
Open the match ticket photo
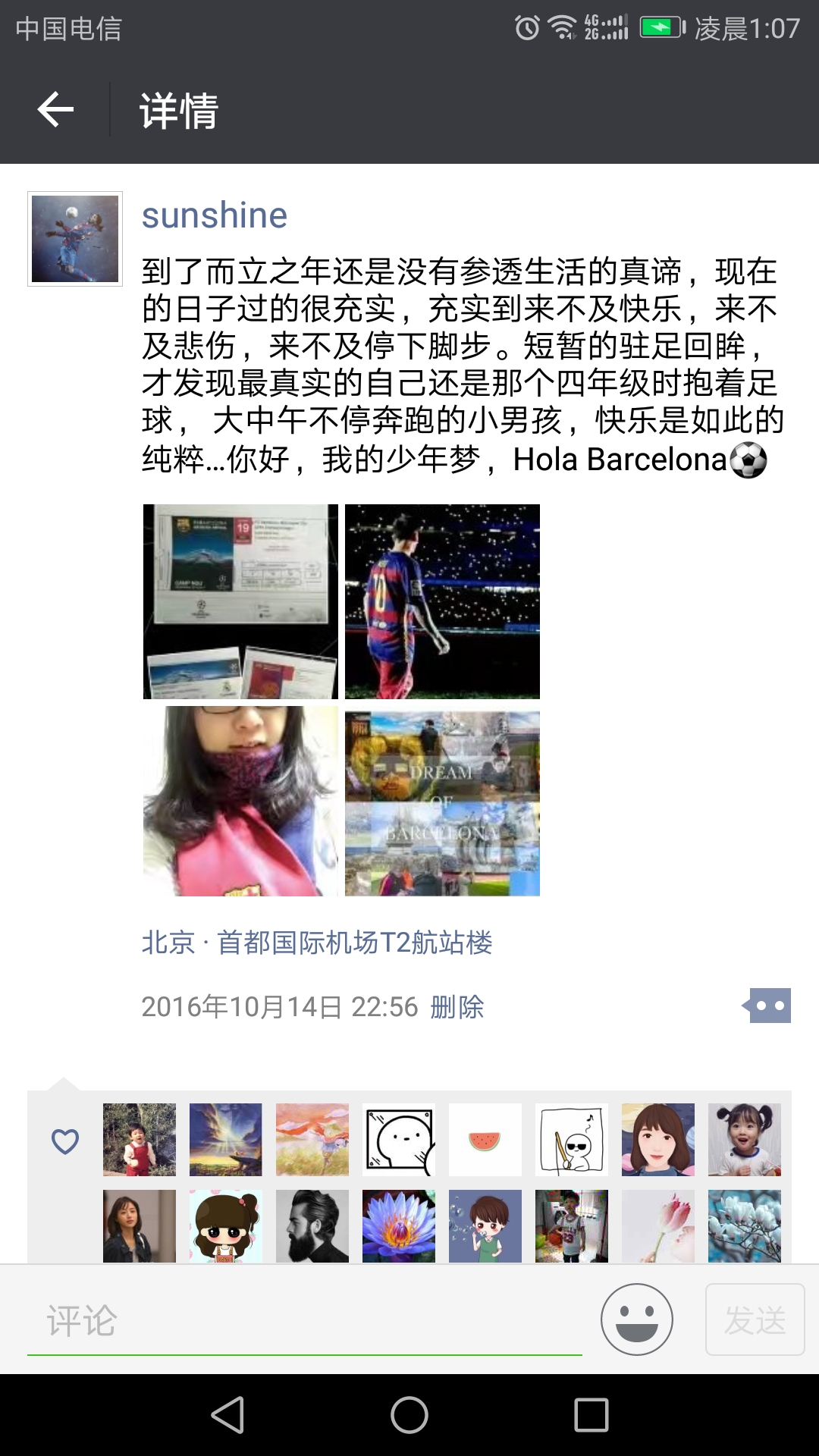click(240, 601)
